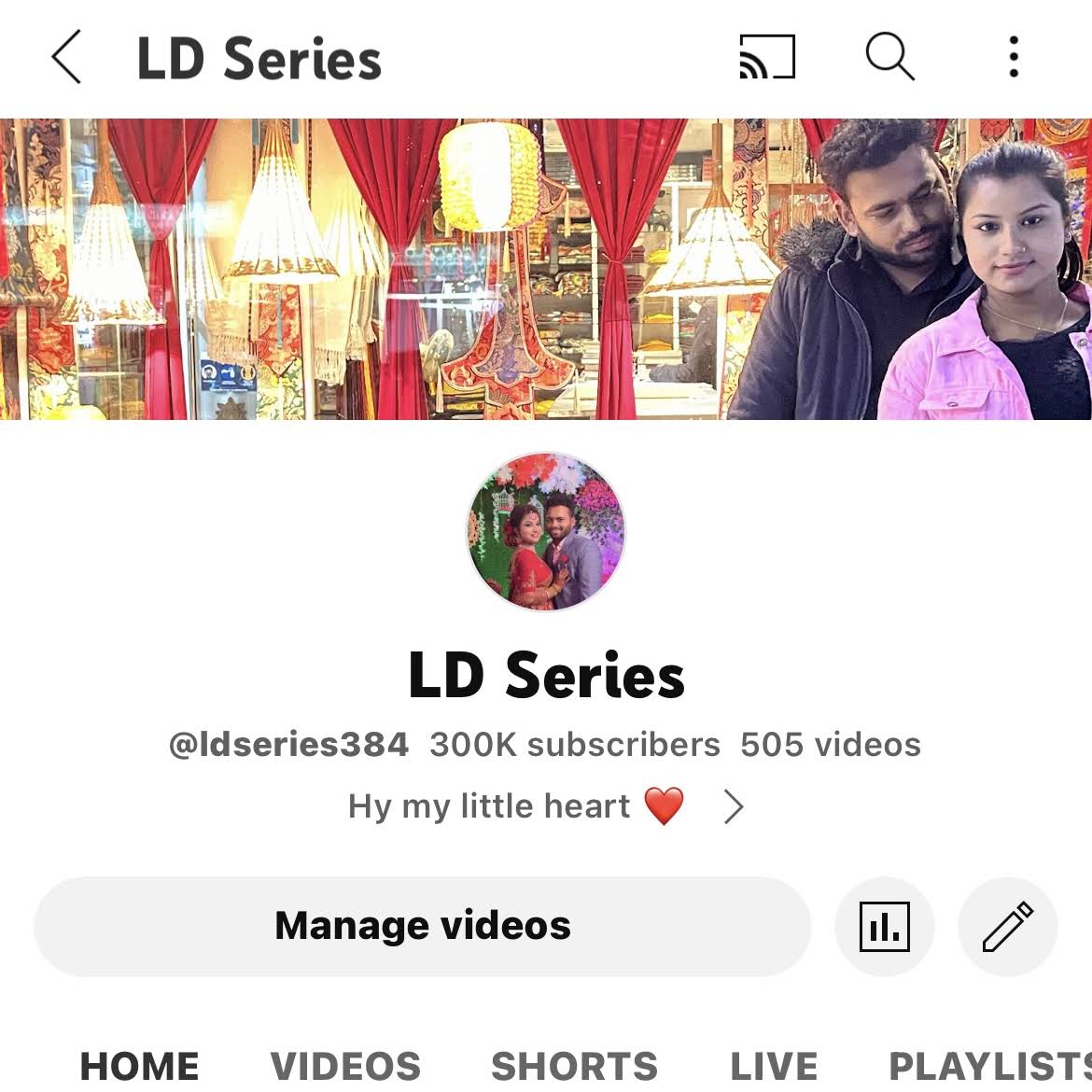This screenshot has height=1092, width=1092.
Task: Switch to the SHORTS tab
Action: (574, 1066)
